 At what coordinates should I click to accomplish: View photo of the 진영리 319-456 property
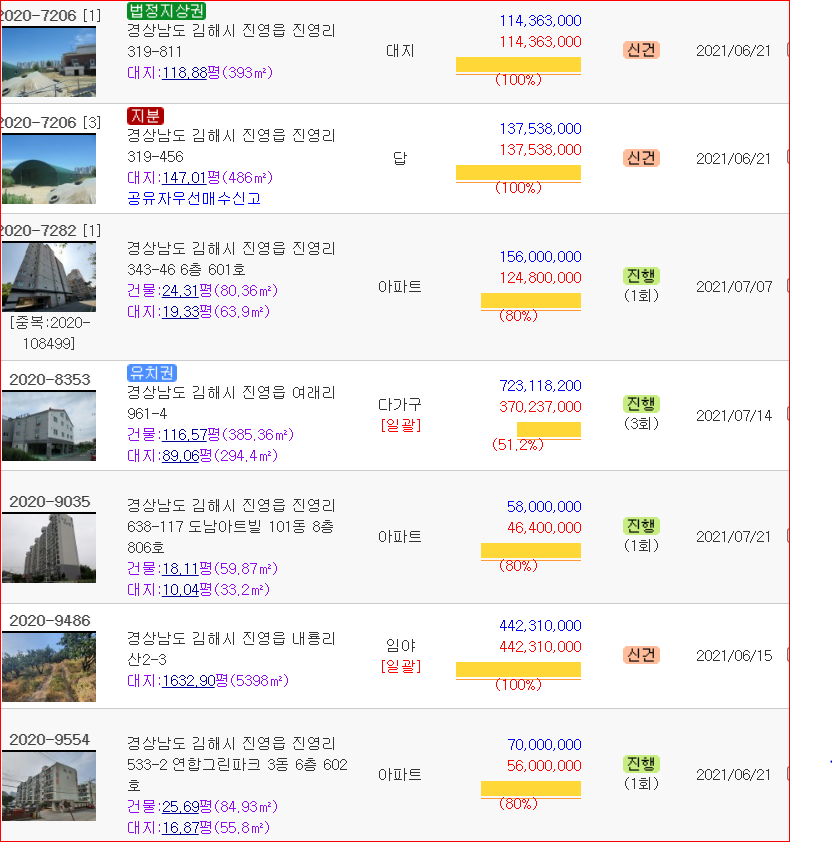click(49, 169)
